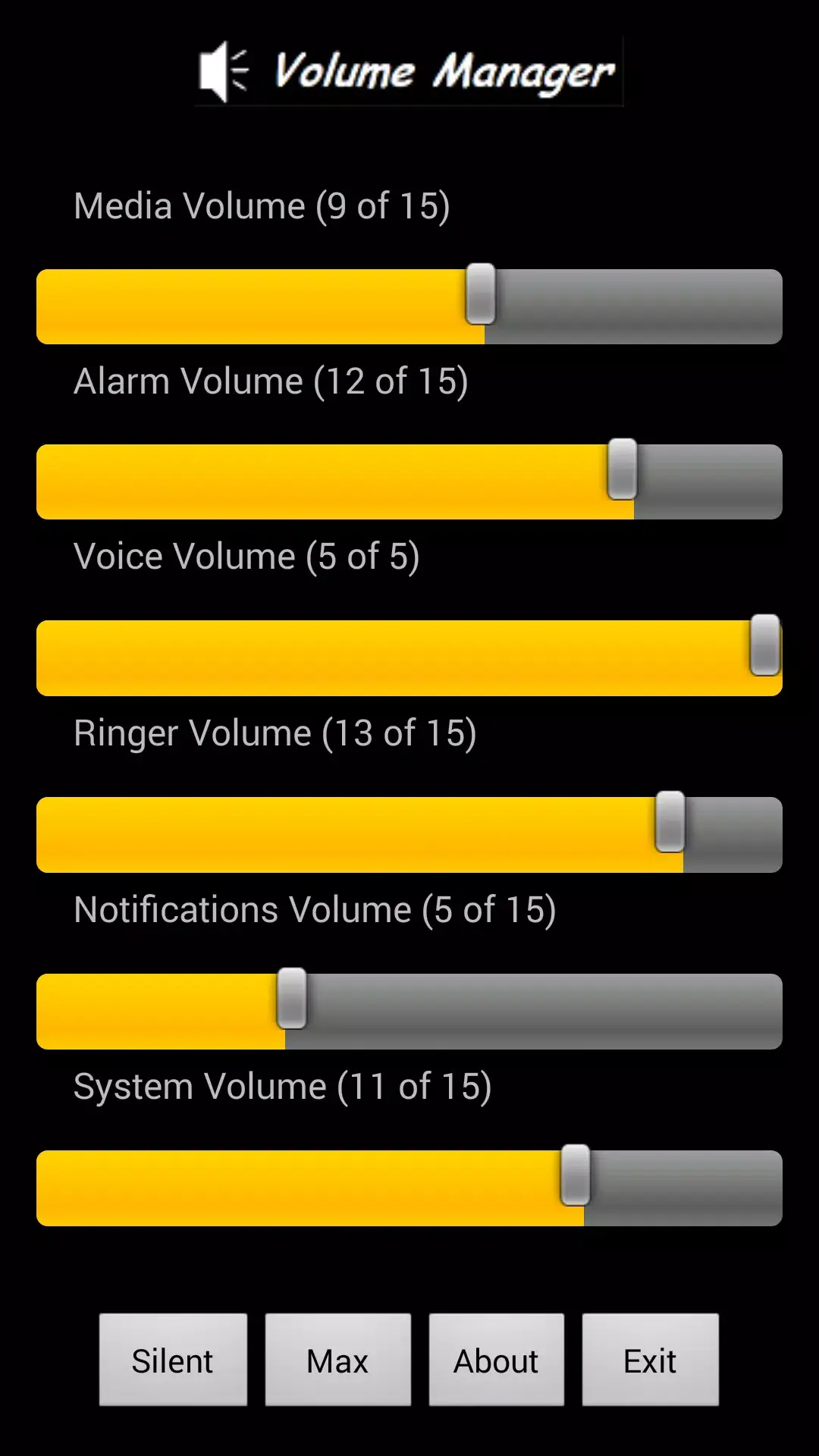Click the Voice Volume label
The width and height of the screenshot is (819, 1456).
[x=247, y=556]
